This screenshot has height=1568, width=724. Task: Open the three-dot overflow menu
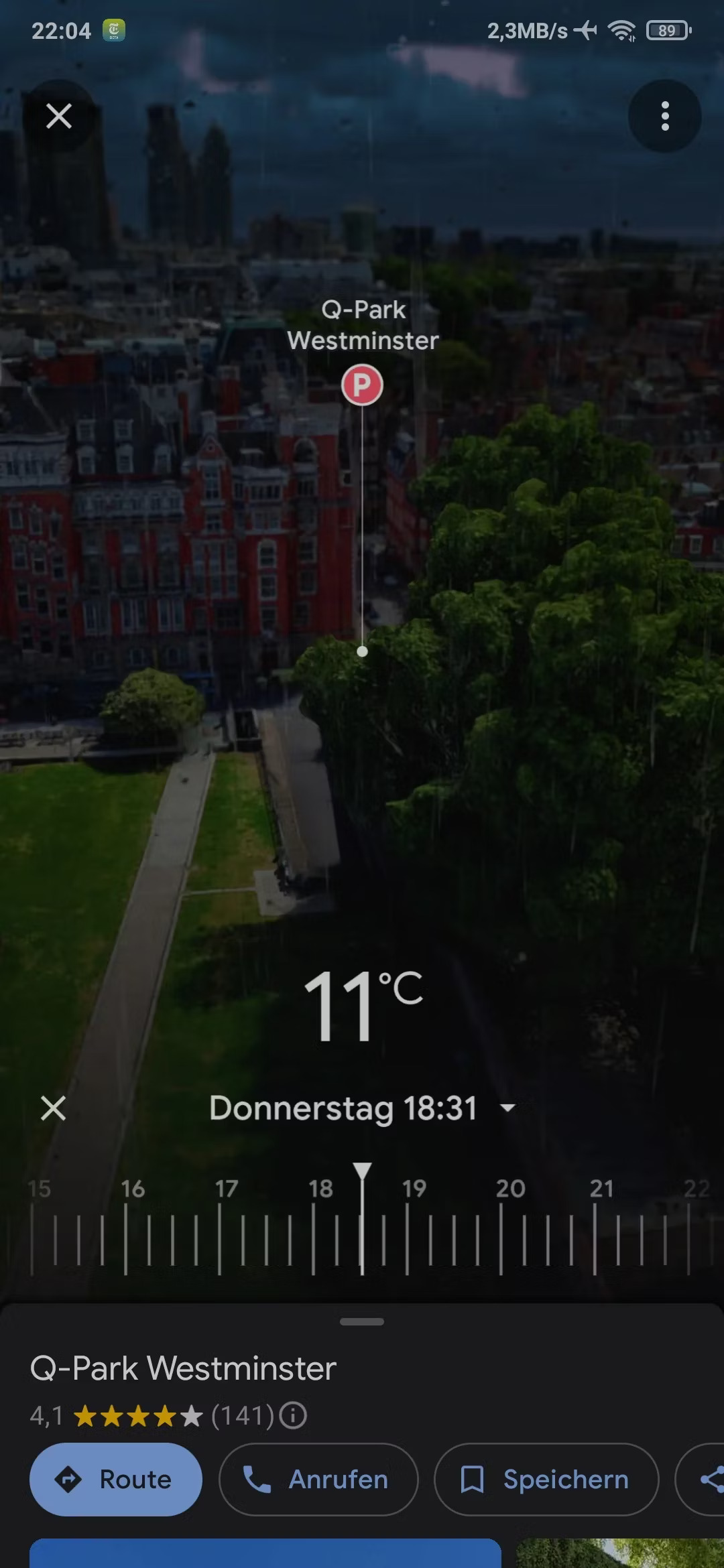pos(664,116)
